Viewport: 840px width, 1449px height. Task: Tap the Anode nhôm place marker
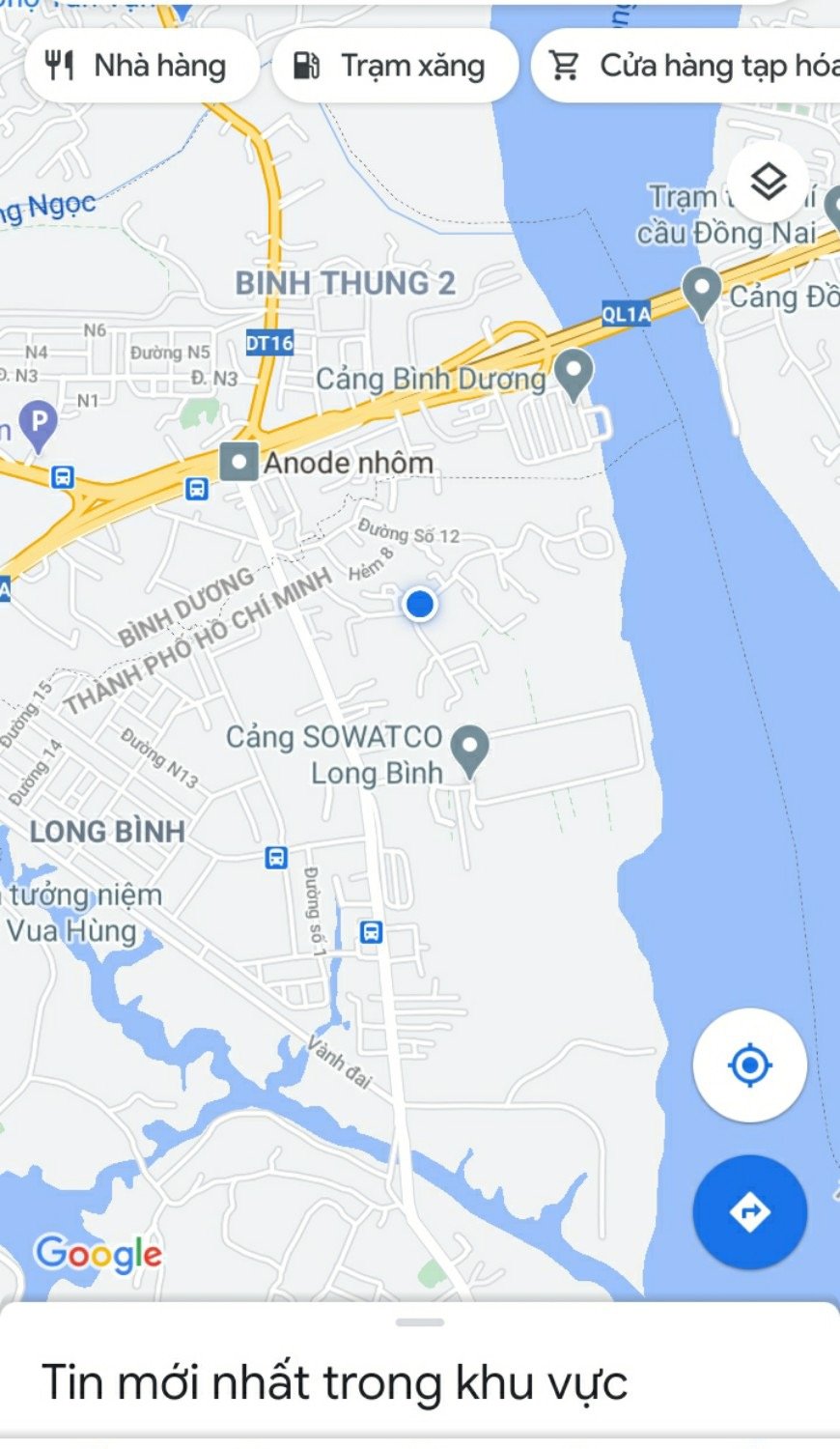tap(238, 462)
